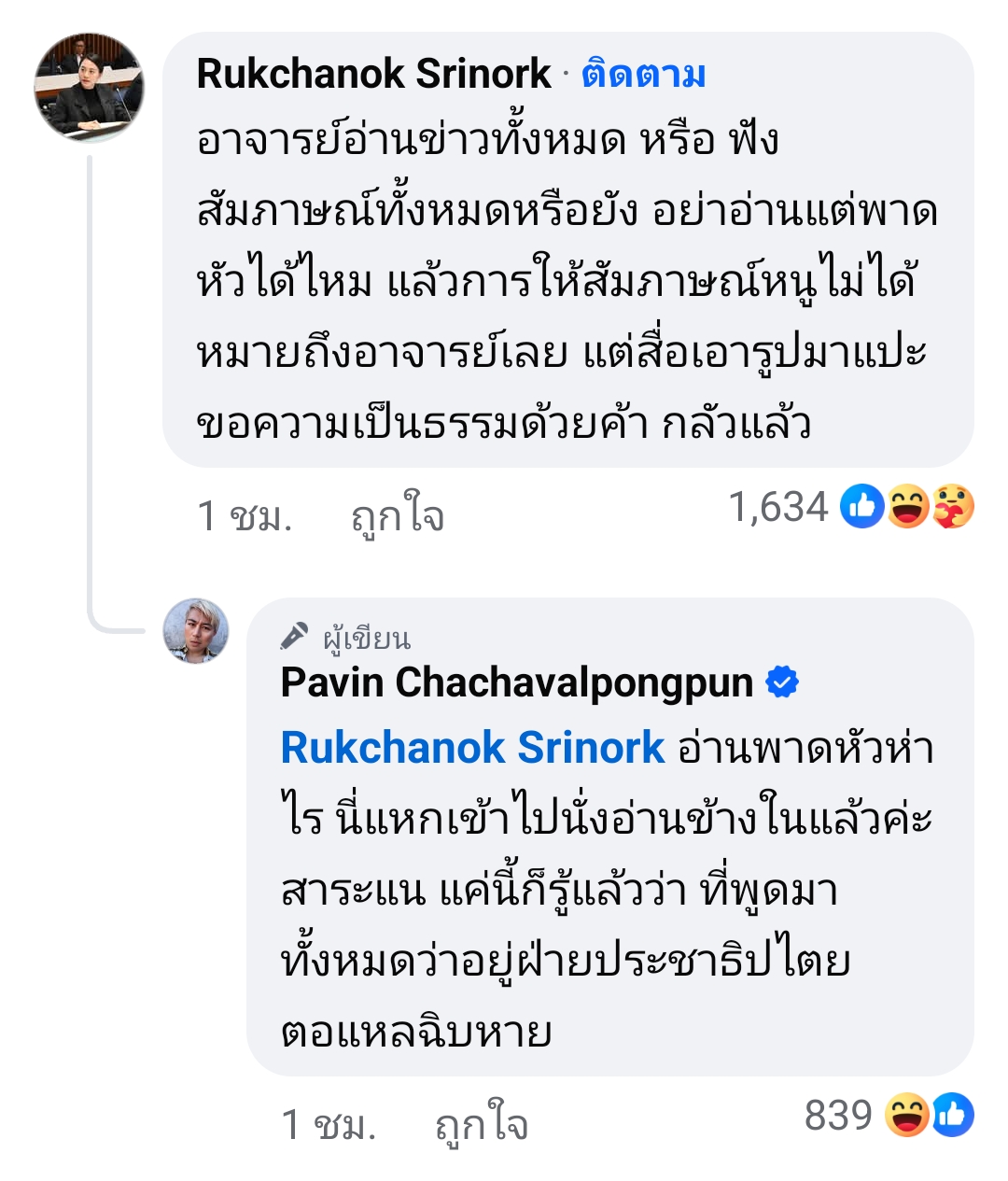
Task: Open the Rukchanok Srinork mention in Pavin's reply
Action: [x=472, y=748]
